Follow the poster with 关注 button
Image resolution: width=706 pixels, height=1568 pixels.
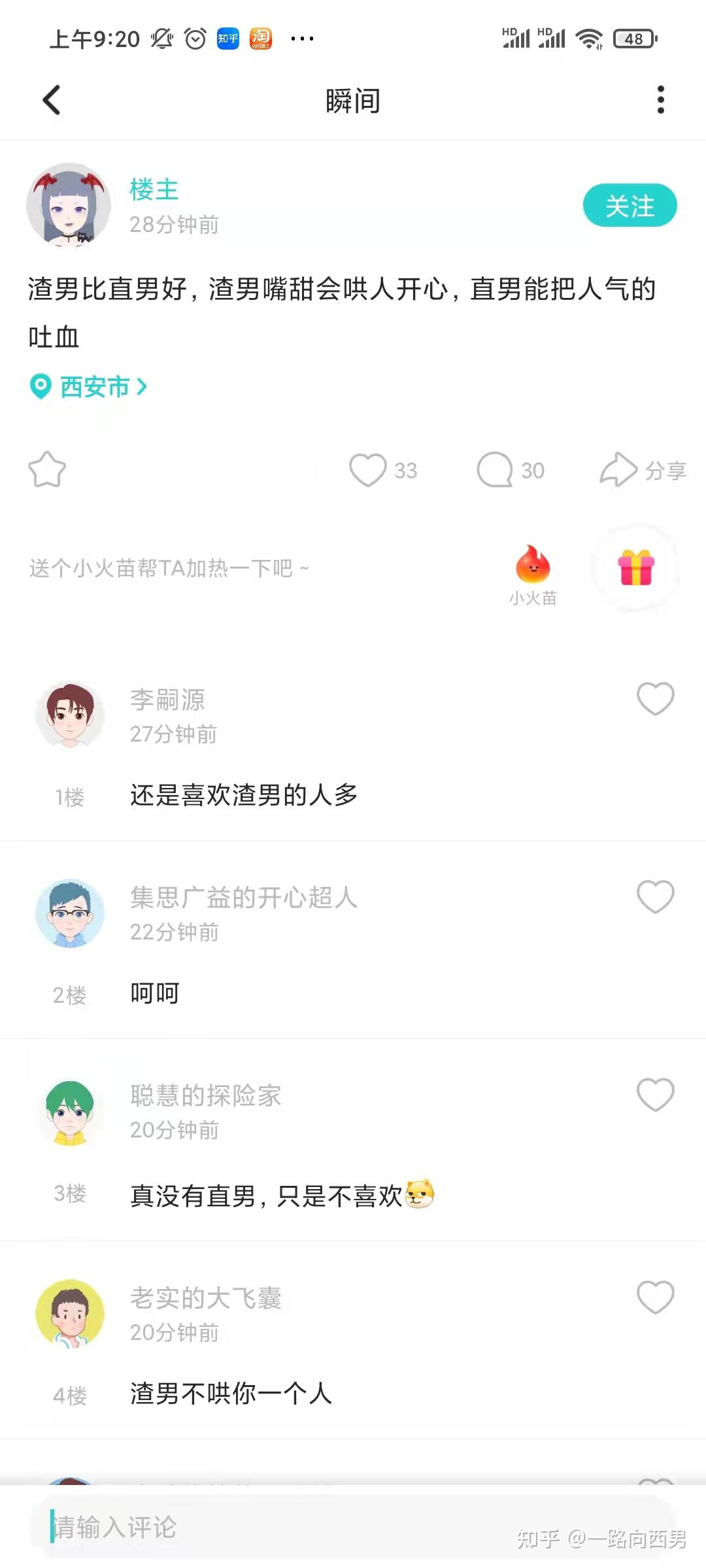tap(630, 206)
